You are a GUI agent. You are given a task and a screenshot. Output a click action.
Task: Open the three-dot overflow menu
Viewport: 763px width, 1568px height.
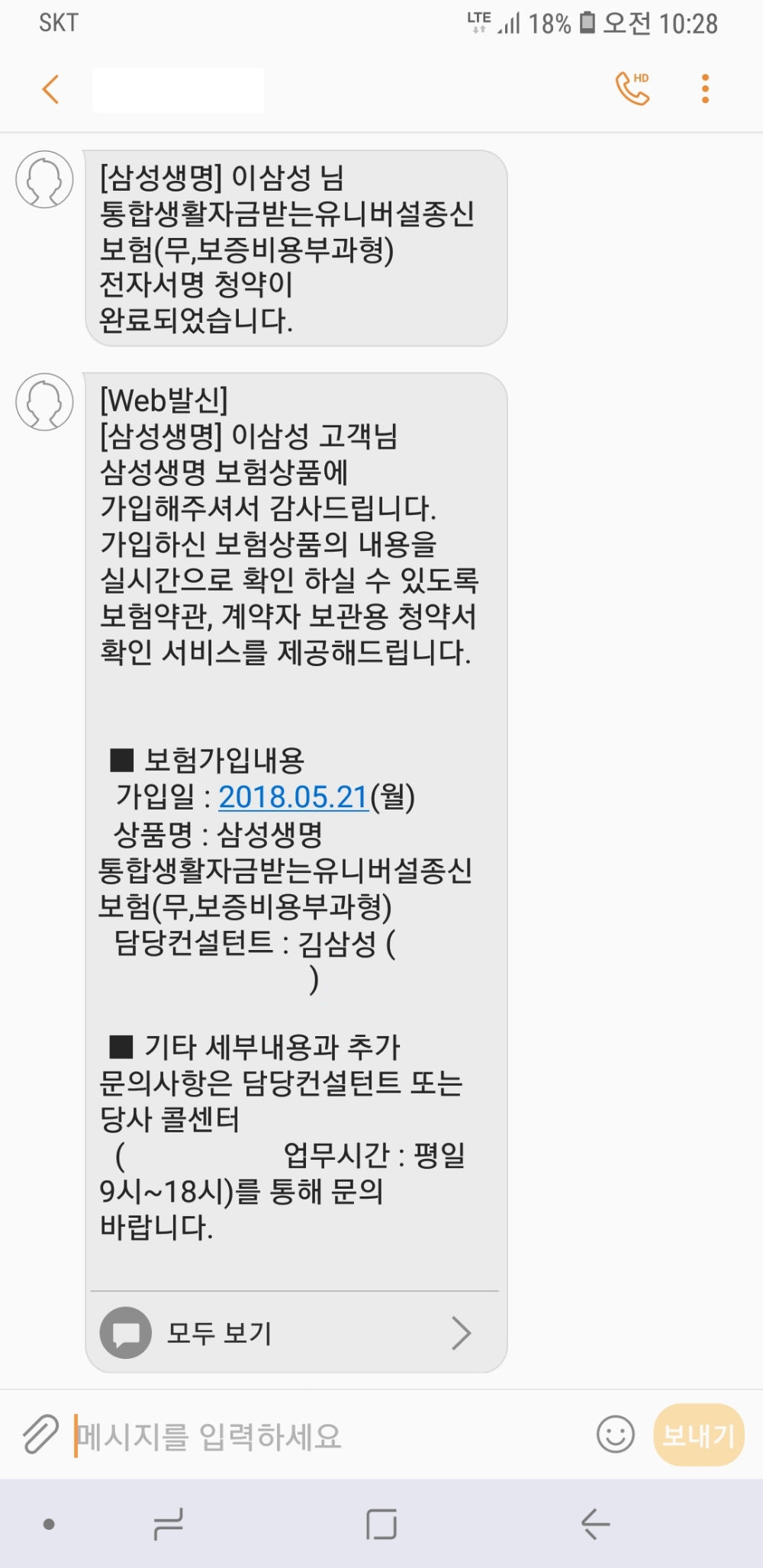pyautogui.click(x=703, y=88)
